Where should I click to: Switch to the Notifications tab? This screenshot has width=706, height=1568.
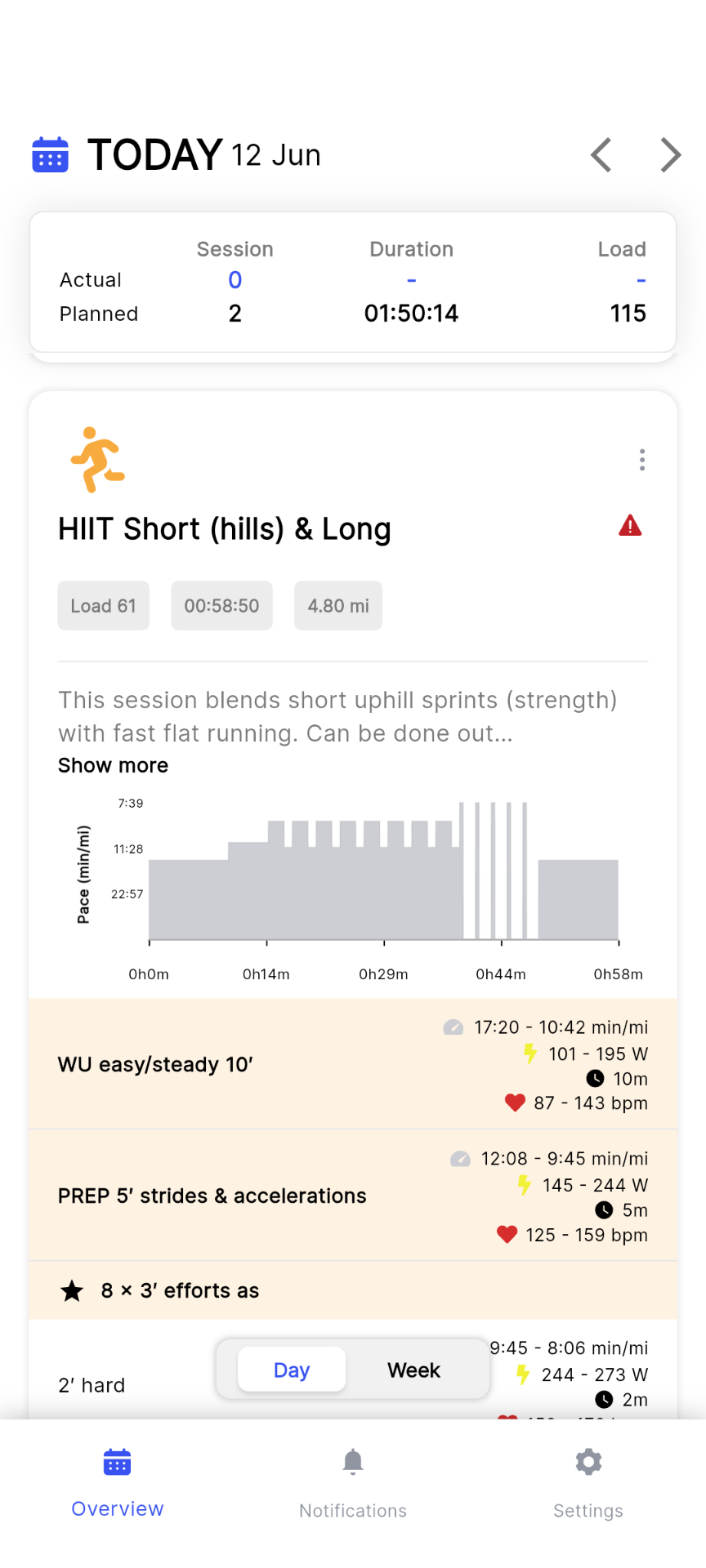point(353,1483)
